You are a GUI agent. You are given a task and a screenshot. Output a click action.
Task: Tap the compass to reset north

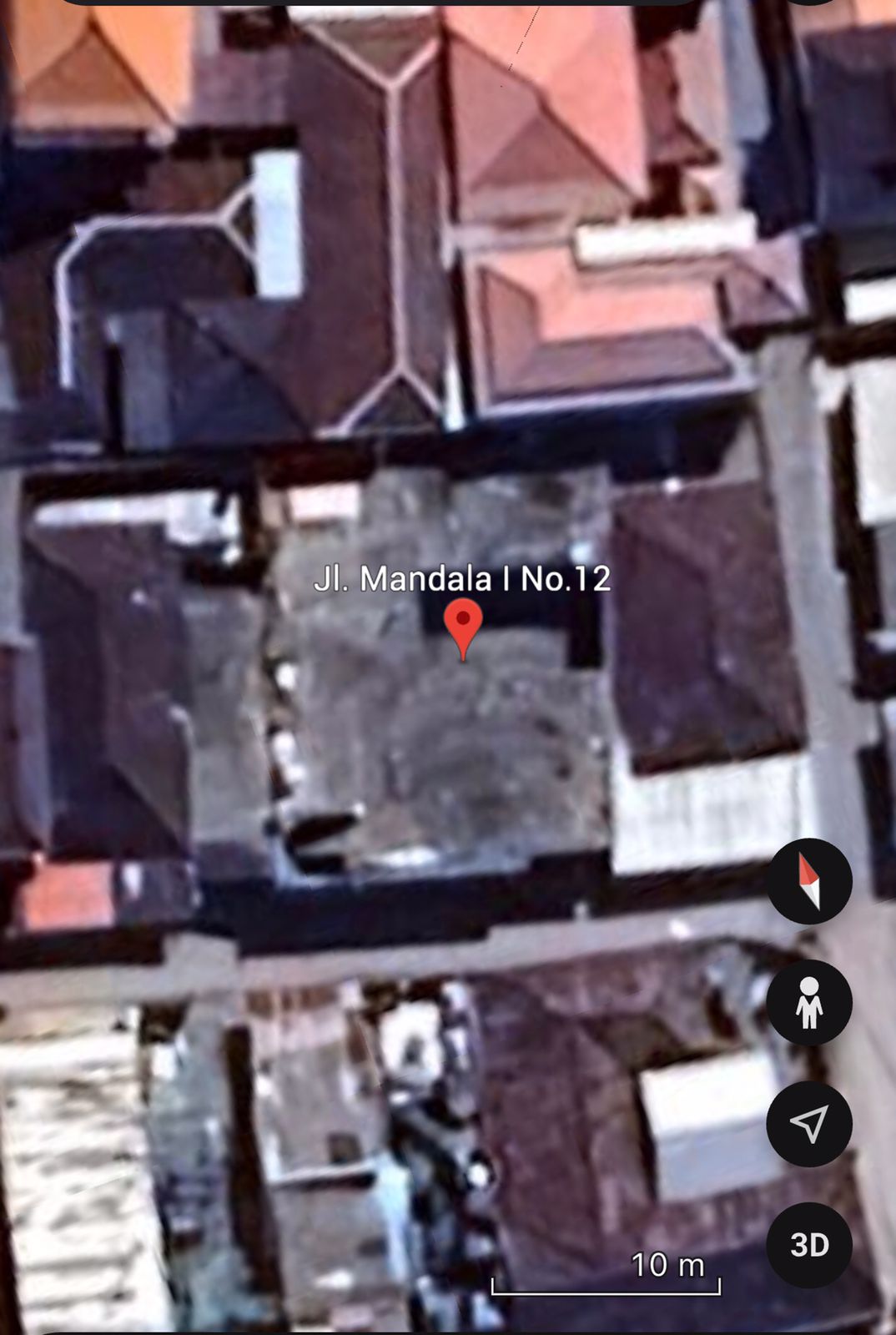(809, 881)
